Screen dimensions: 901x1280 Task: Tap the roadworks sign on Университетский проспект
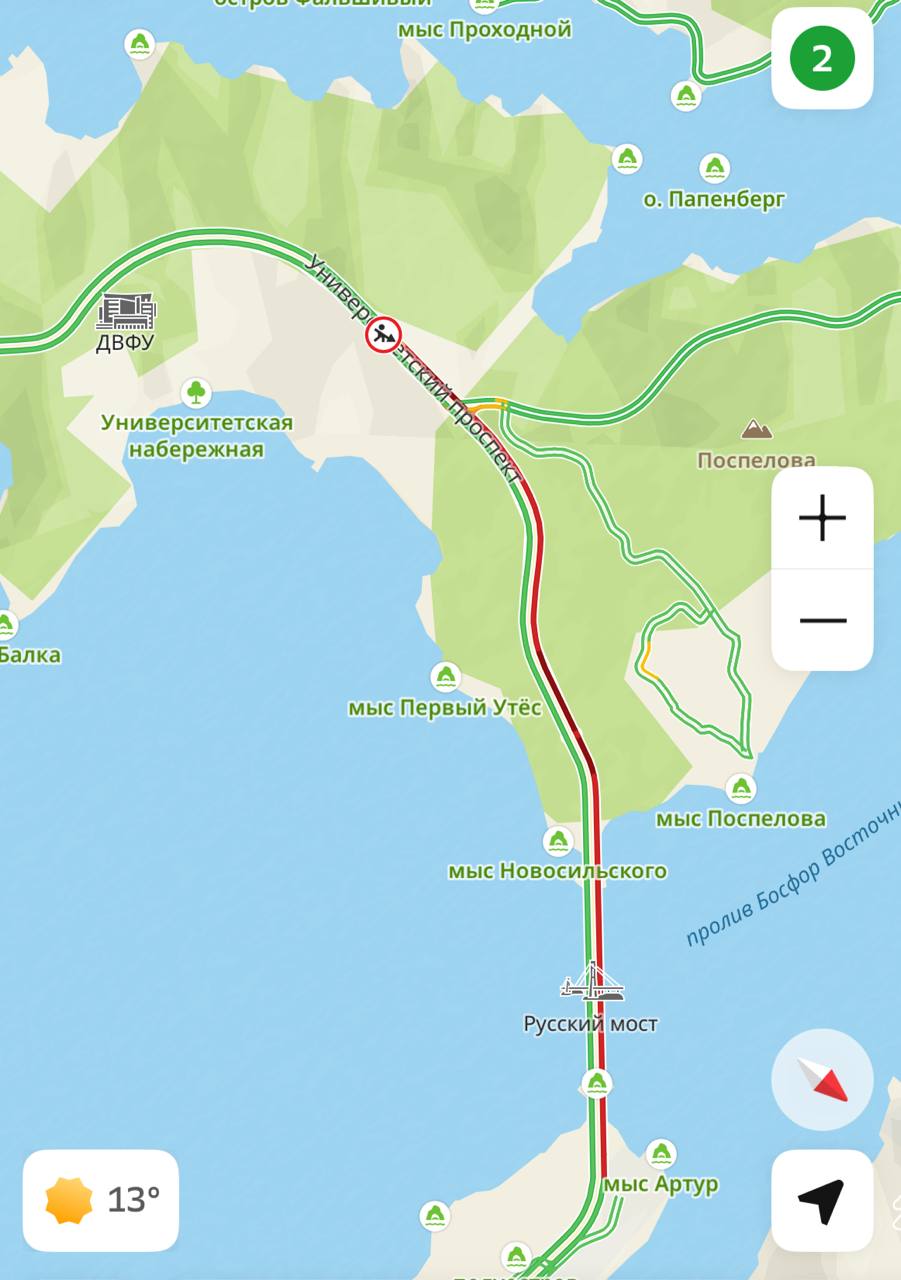coord(383,335)
